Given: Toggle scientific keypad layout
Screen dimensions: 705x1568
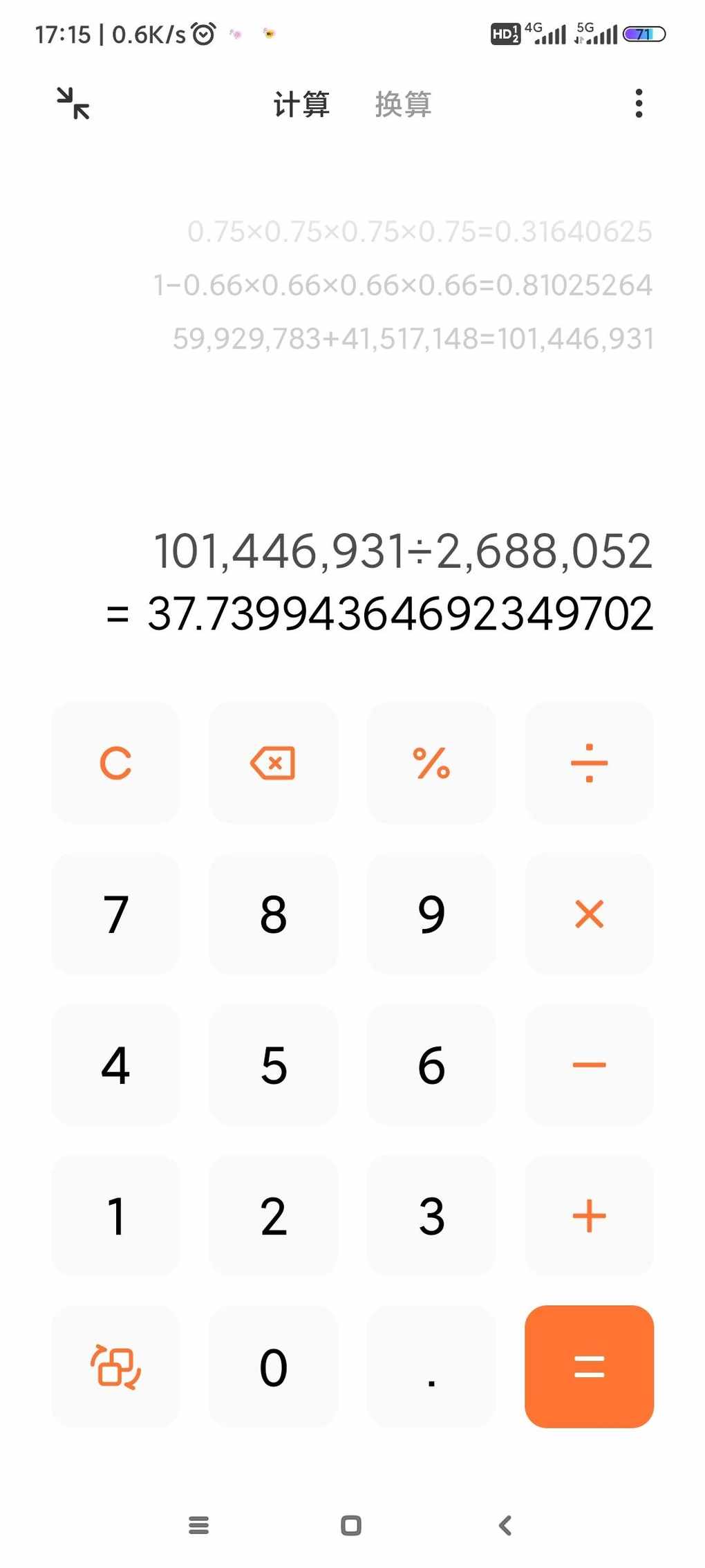Looking at the screenshot, I should 115,1366.
